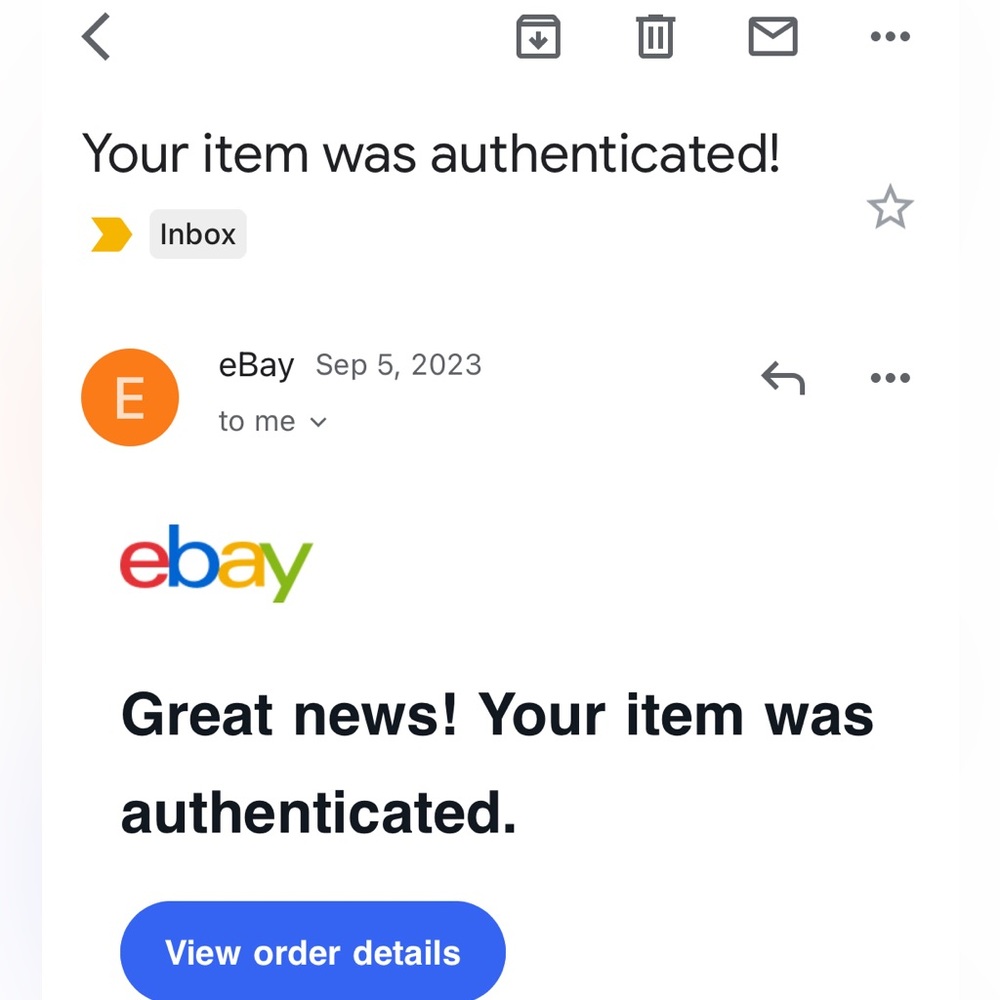Expand the "to me" recipient details

(318, 423)
